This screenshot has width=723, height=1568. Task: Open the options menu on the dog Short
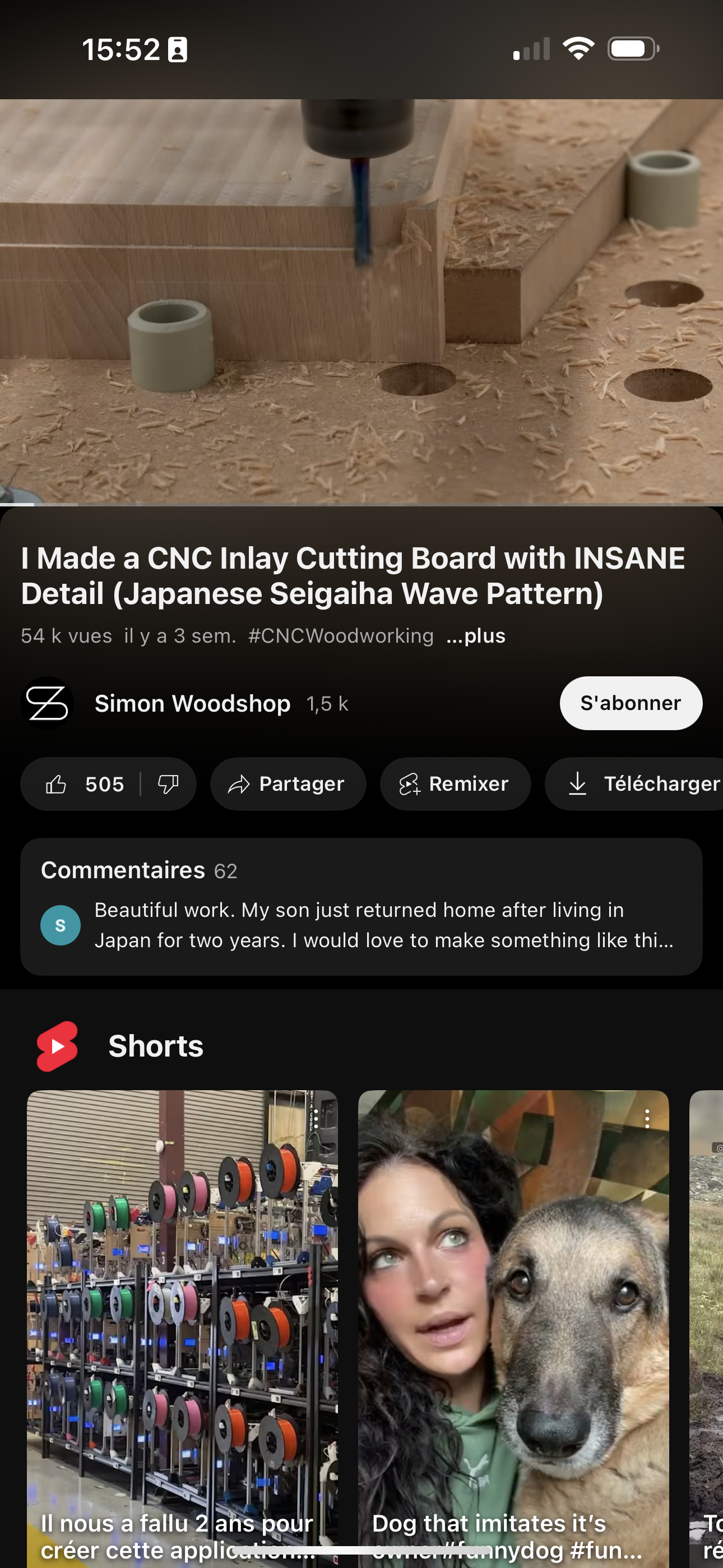647,1118
